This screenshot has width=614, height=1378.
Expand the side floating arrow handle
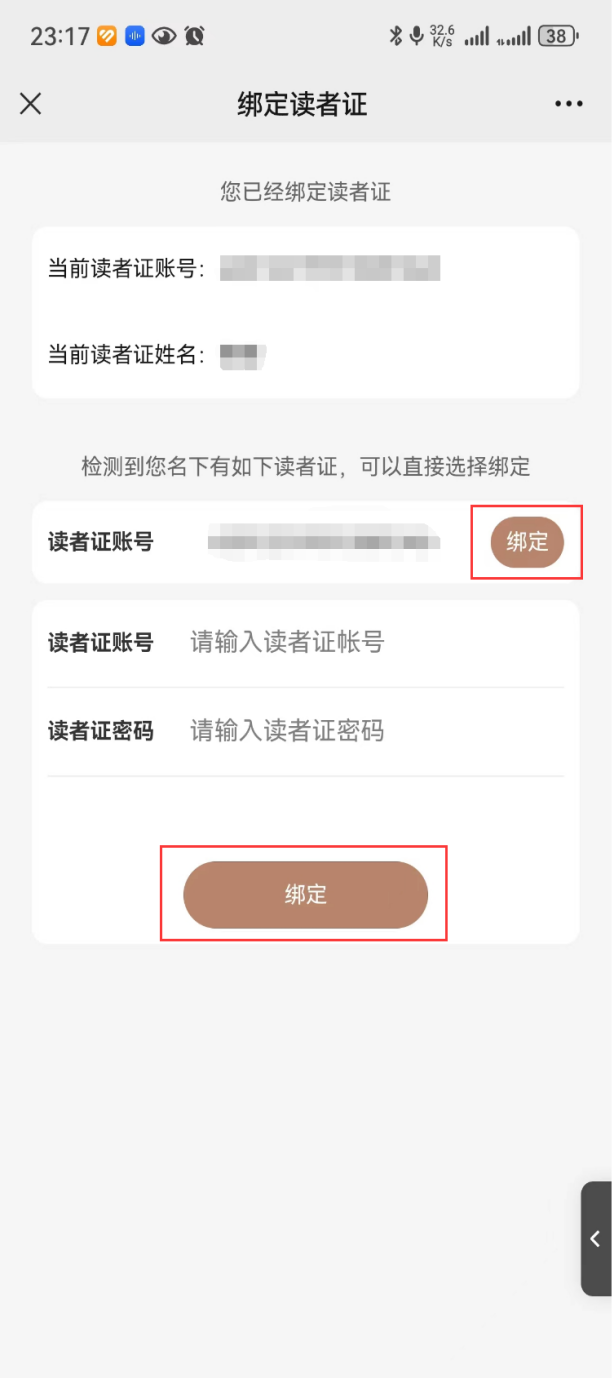pyautogui.click(x=596, y=1239)
